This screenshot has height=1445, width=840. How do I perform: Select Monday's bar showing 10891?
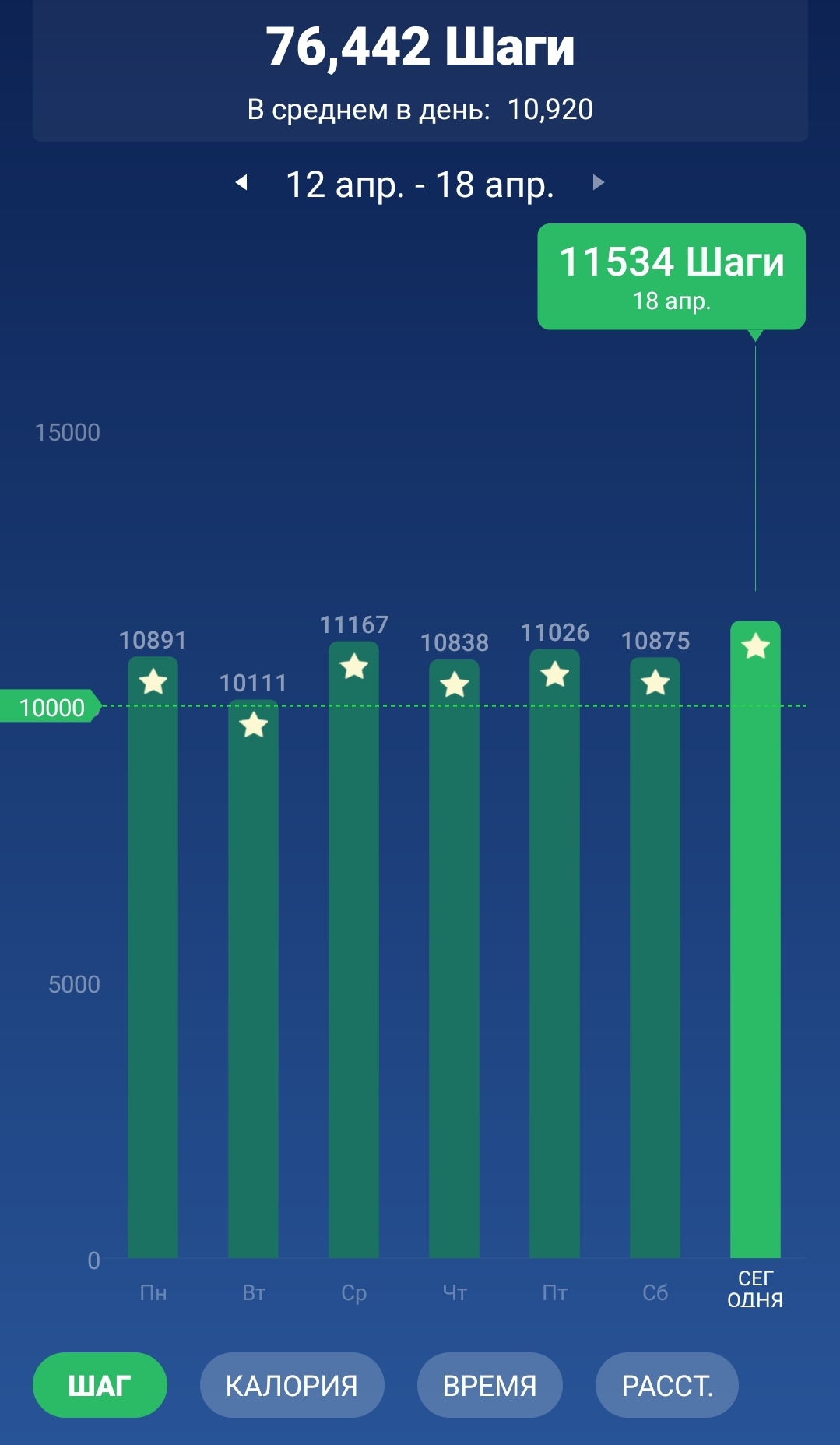pyautogui.click(x=153, y=957)
